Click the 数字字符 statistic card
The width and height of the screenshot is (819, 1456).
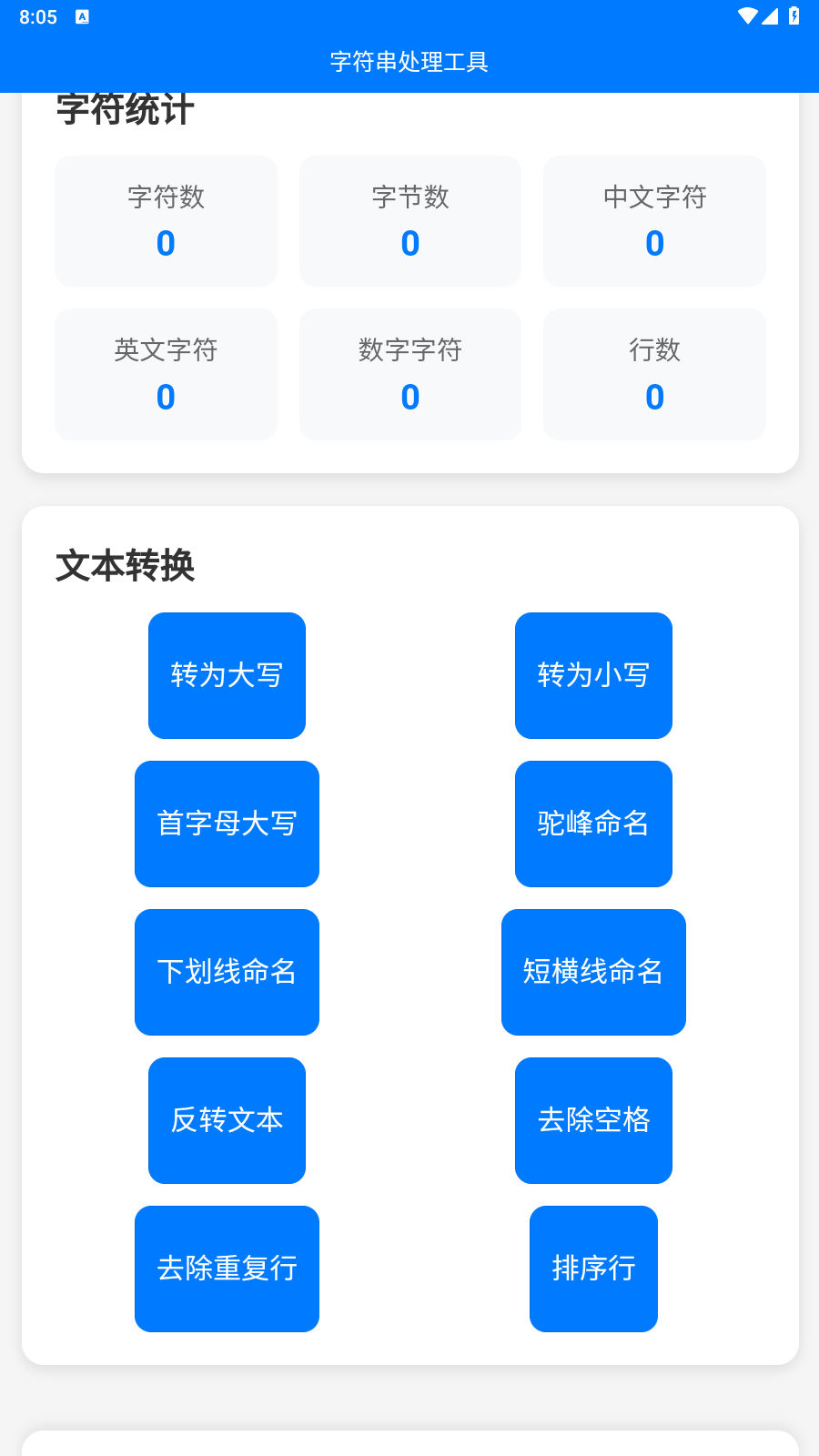(409, 374)
